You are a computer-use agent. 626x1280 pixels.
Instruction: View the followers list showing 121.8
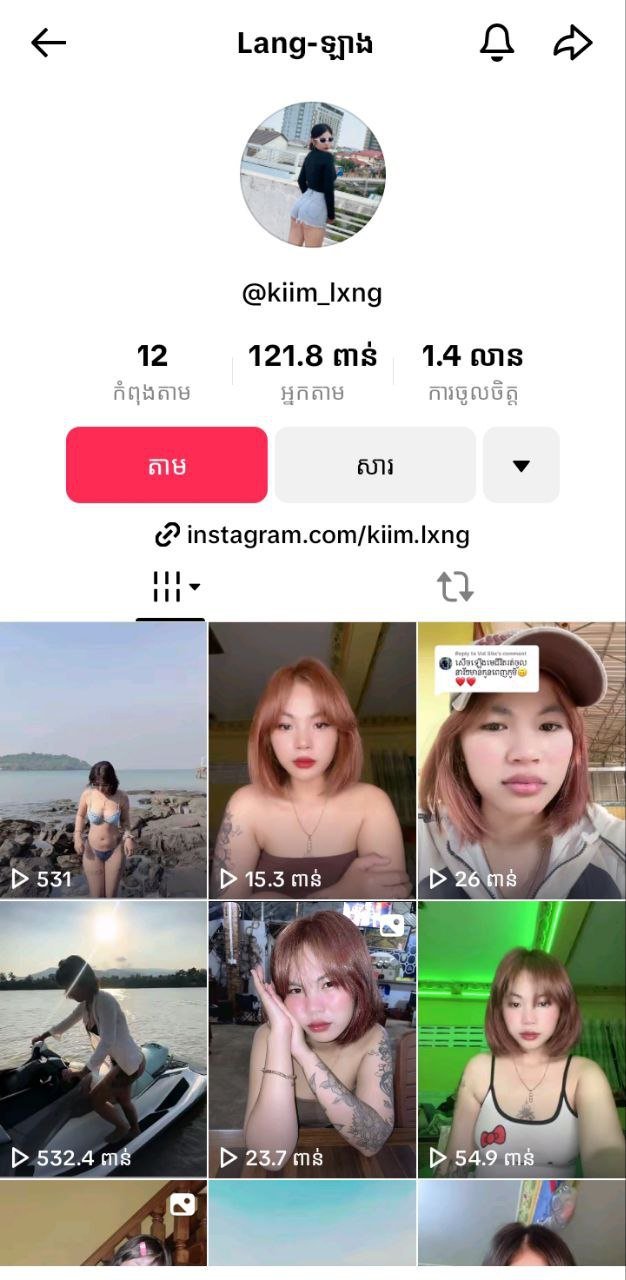[x=313, y=371]
